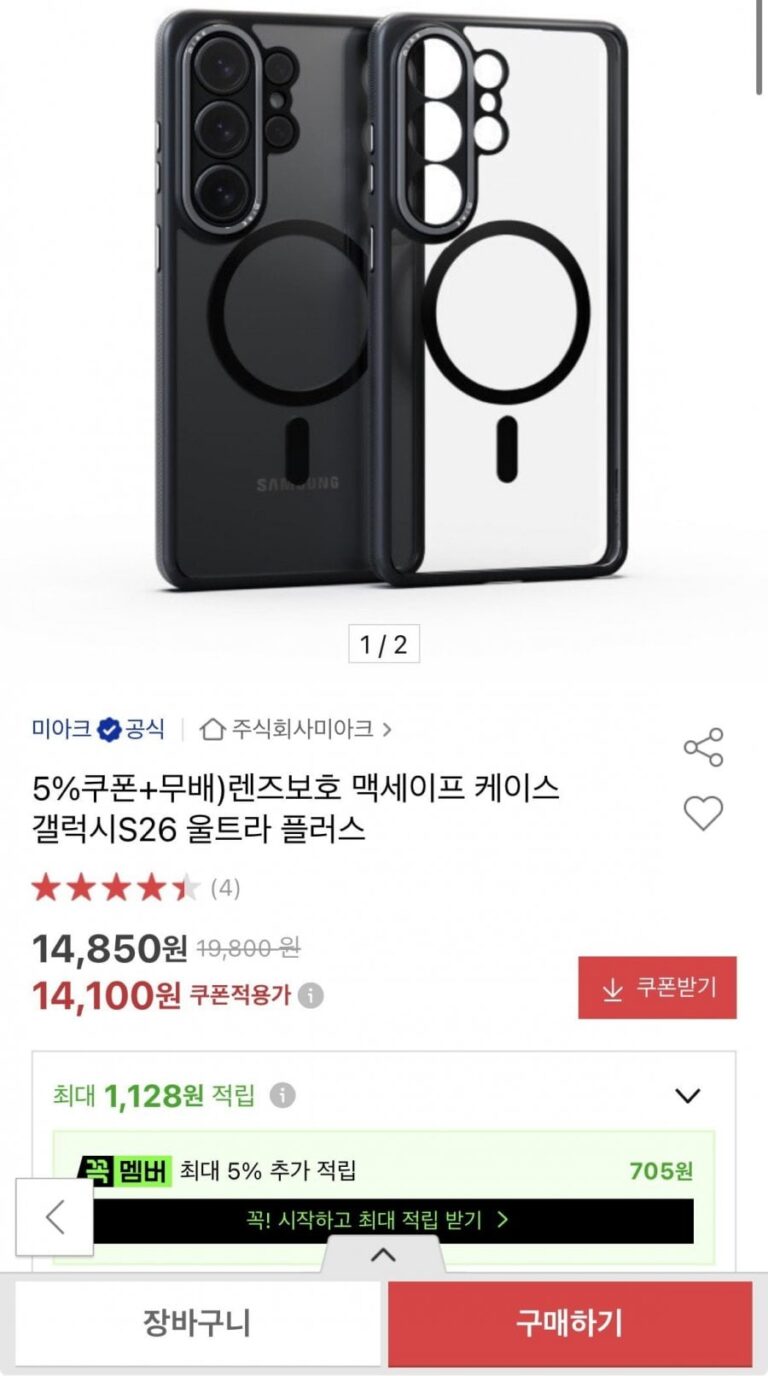Show info on 적립 amount

tap(283, 1096)
